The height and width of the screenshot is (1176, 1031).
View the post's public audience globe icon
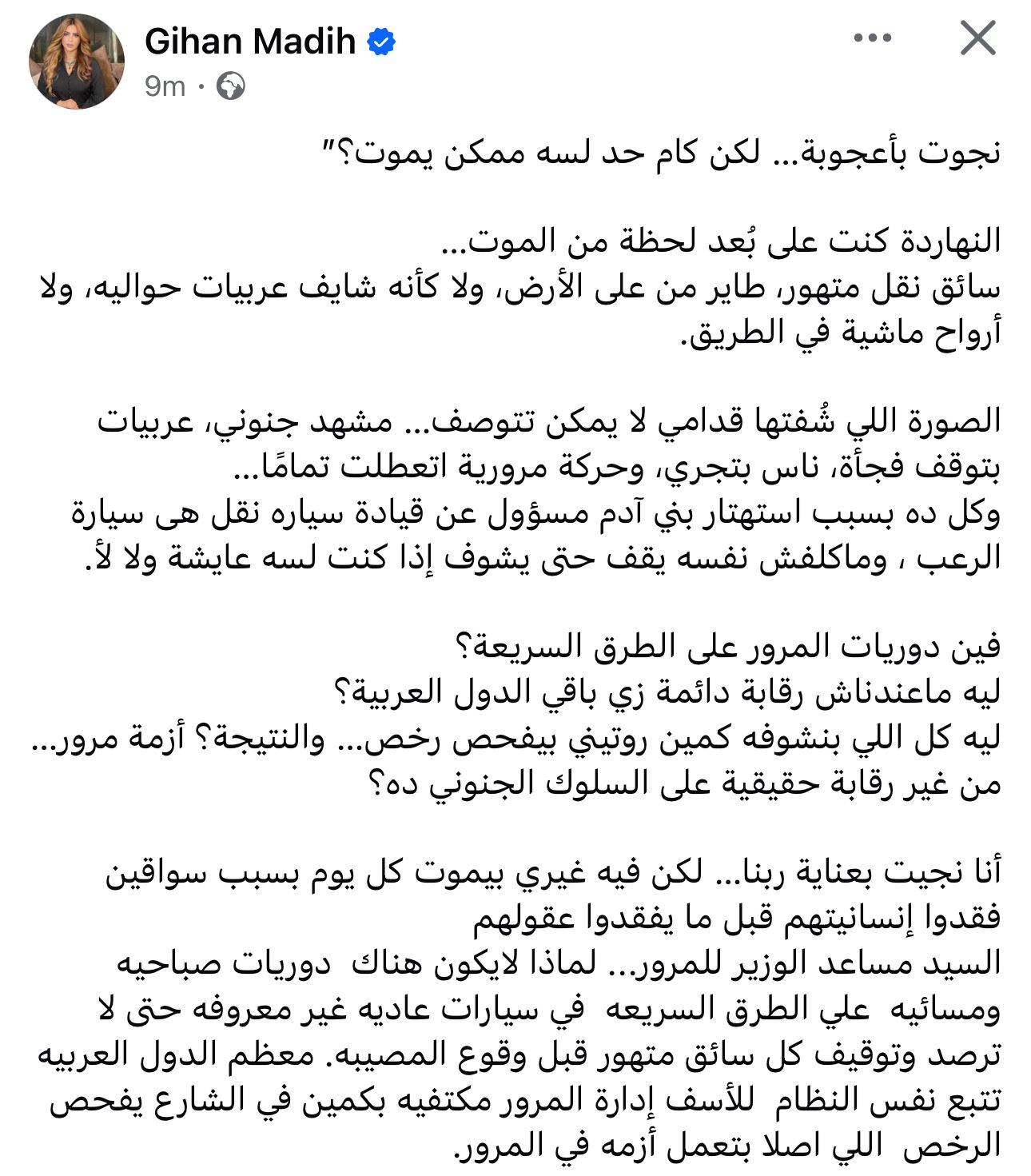point(231,86)
